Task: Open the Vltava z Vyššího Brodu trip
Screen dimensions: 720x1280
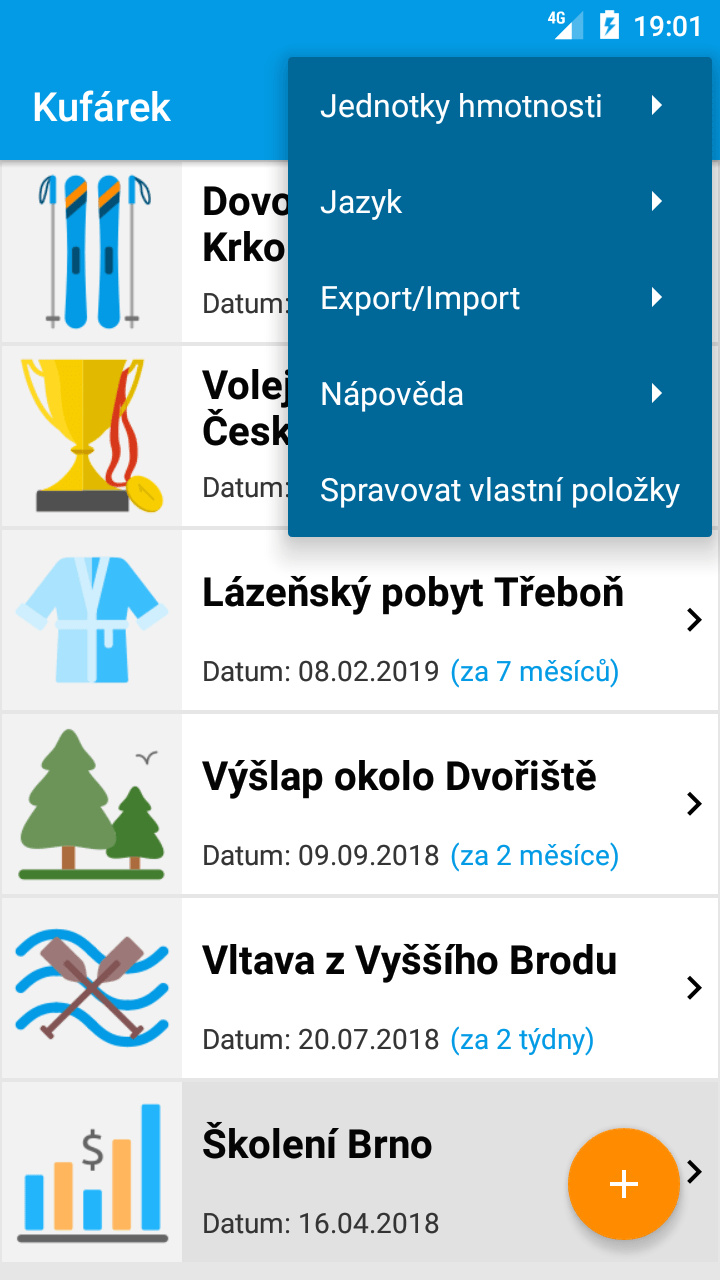Action: (x=360, y=988)
